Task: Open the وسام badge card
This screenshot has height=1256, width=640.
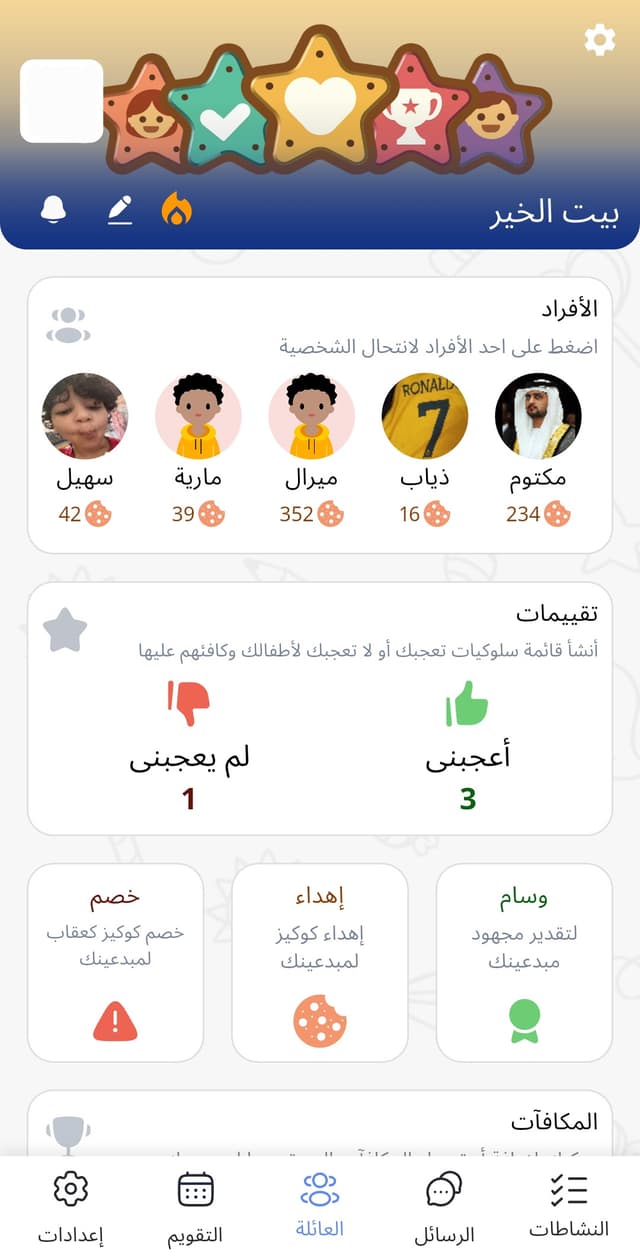Action: coord(524,962)
